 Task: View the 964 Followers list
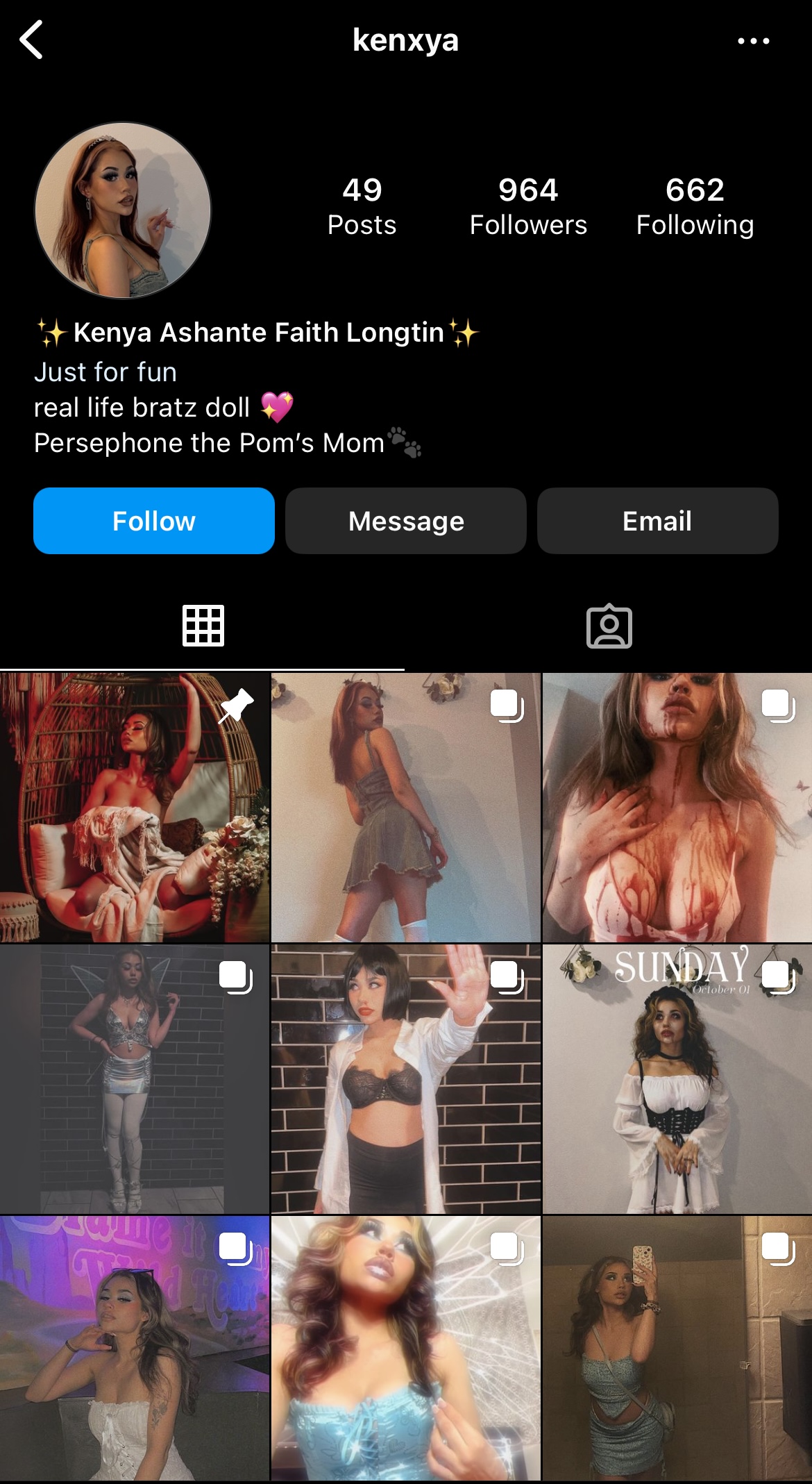coord(528,207)
